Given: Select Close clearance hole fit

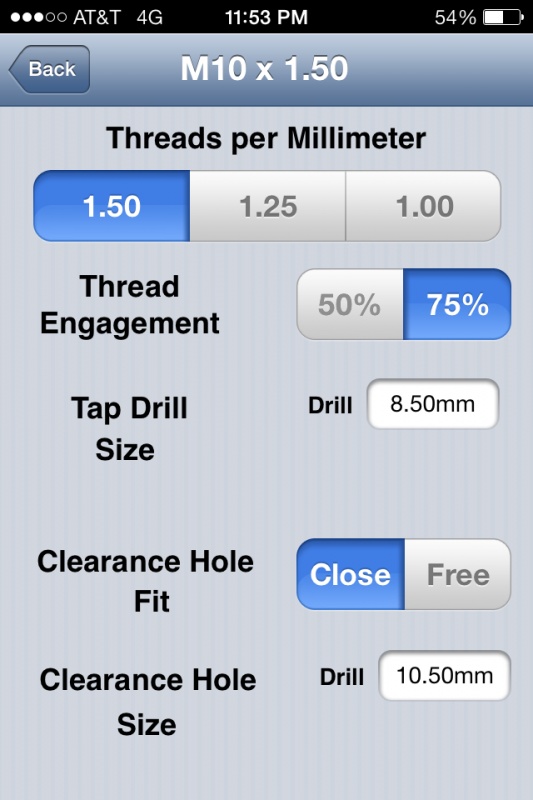Looking at the screenshot, I should pyautogui.click(x=350, y=574).
